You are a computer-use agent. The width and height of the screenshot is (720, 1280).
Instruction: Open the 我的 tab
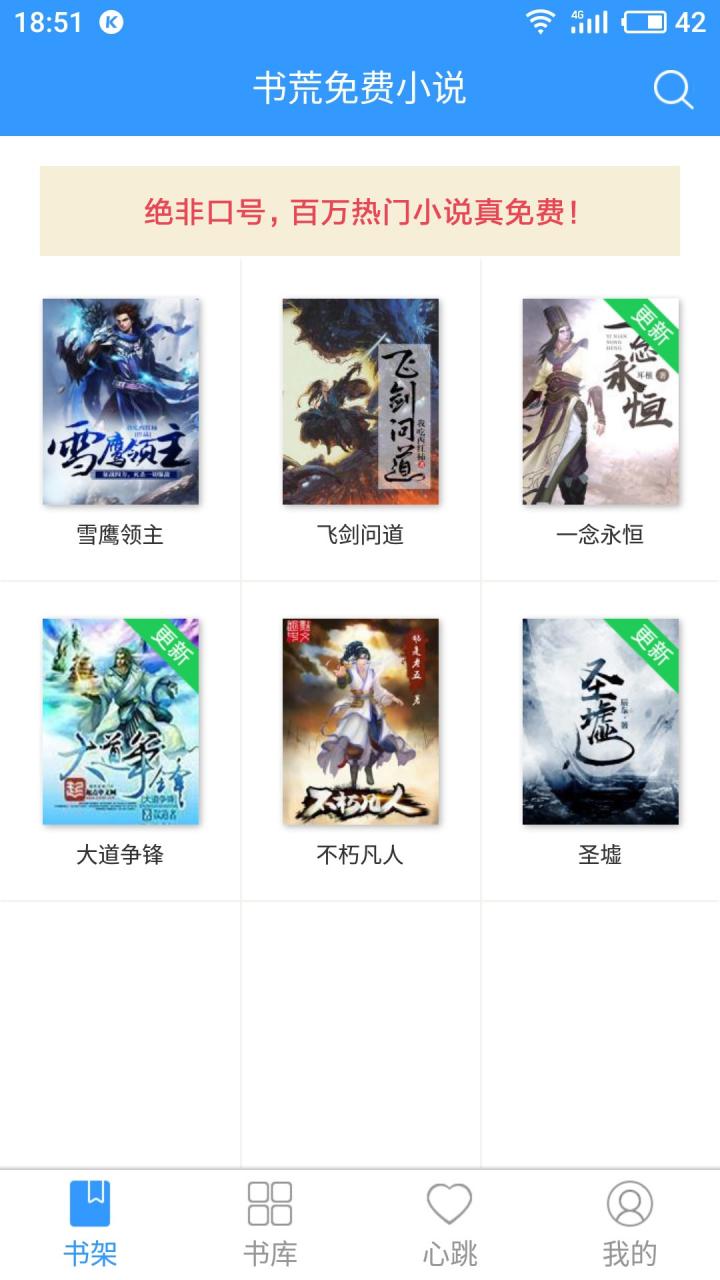630,1225
